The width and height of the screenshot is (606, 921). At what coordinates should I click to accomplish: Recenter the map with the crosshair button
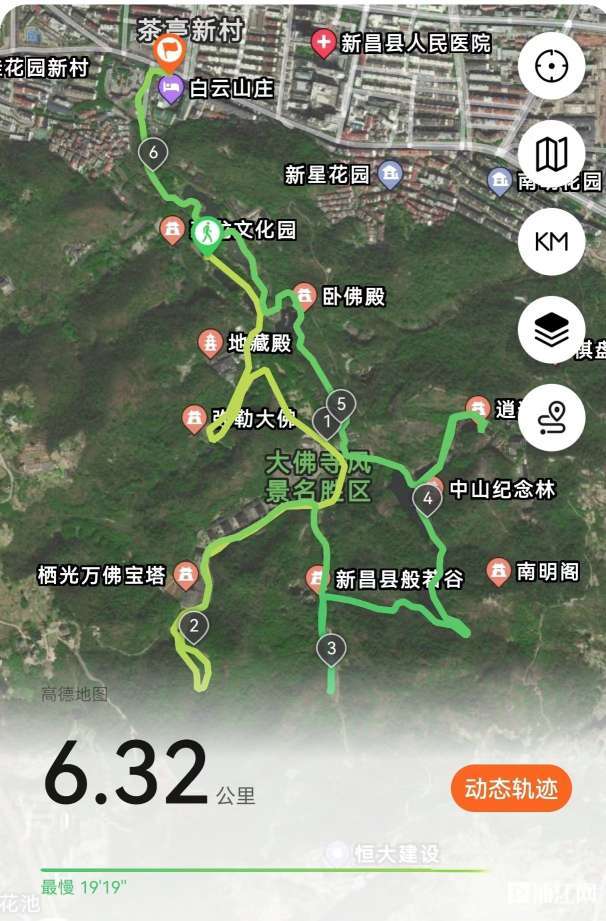tap(551, 66)
